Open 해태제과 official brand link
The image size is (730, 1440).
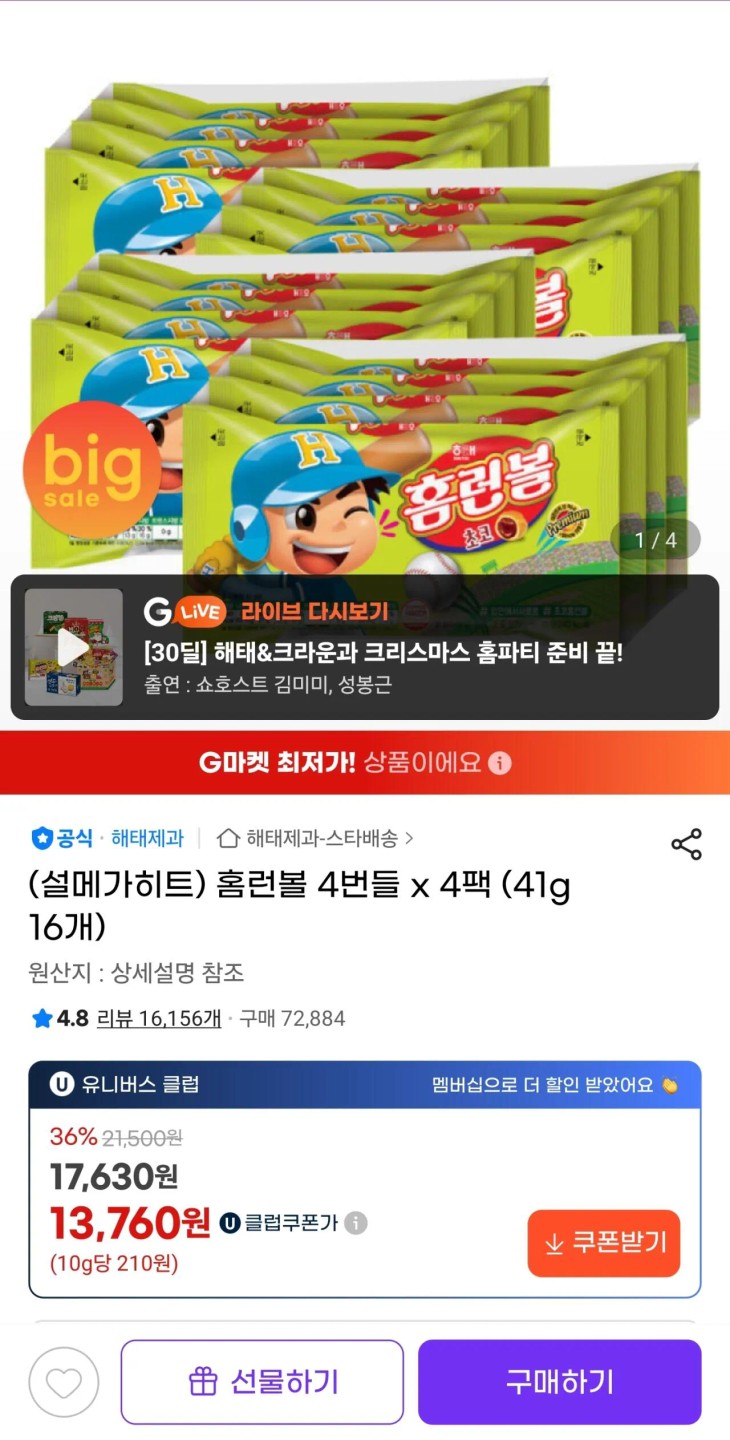pos(146,838)
